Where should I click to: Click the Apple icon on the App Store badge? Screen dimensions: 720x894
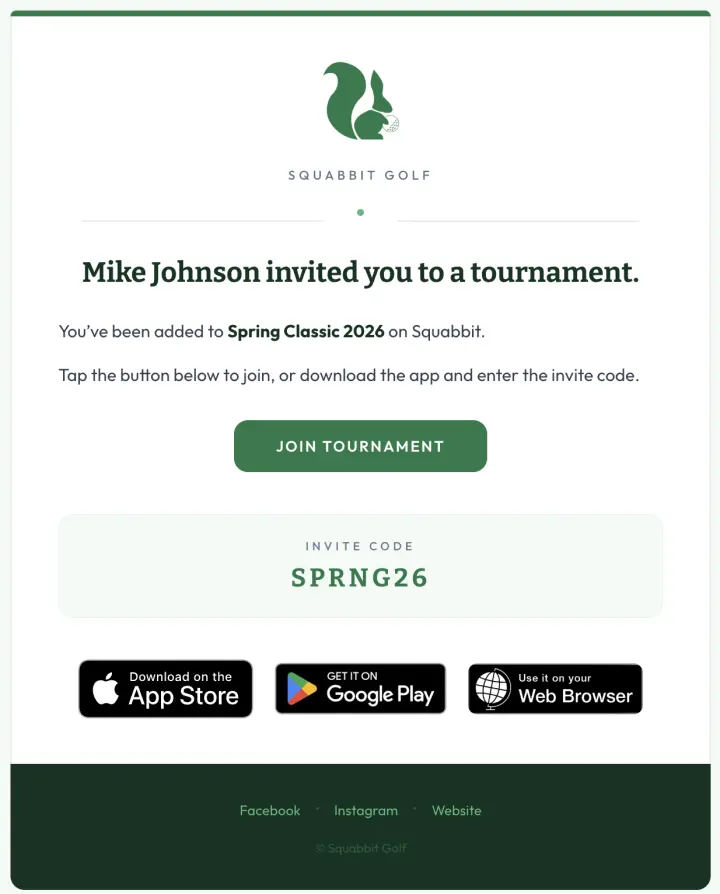click(x=106, y=688)
